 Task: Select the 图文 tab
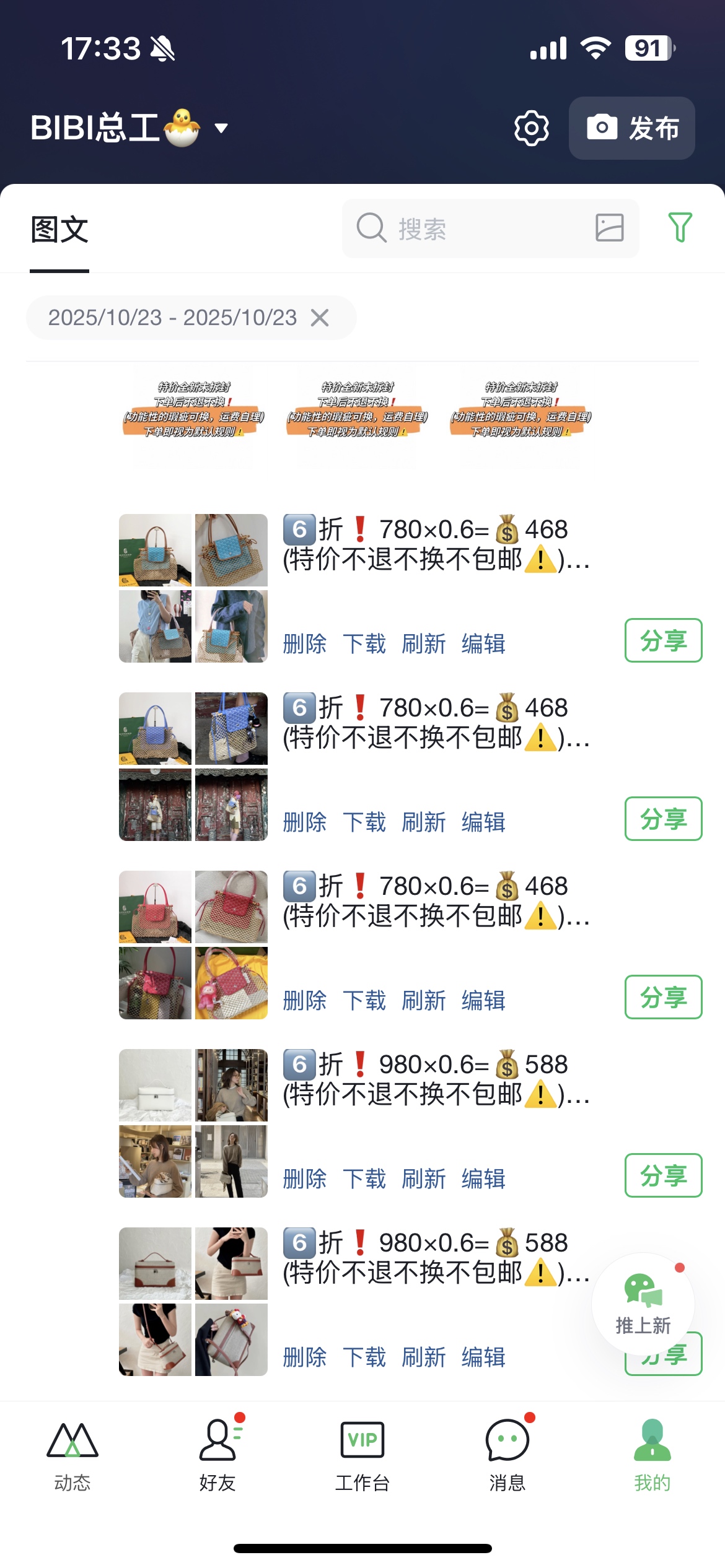[x=59, y=230]
